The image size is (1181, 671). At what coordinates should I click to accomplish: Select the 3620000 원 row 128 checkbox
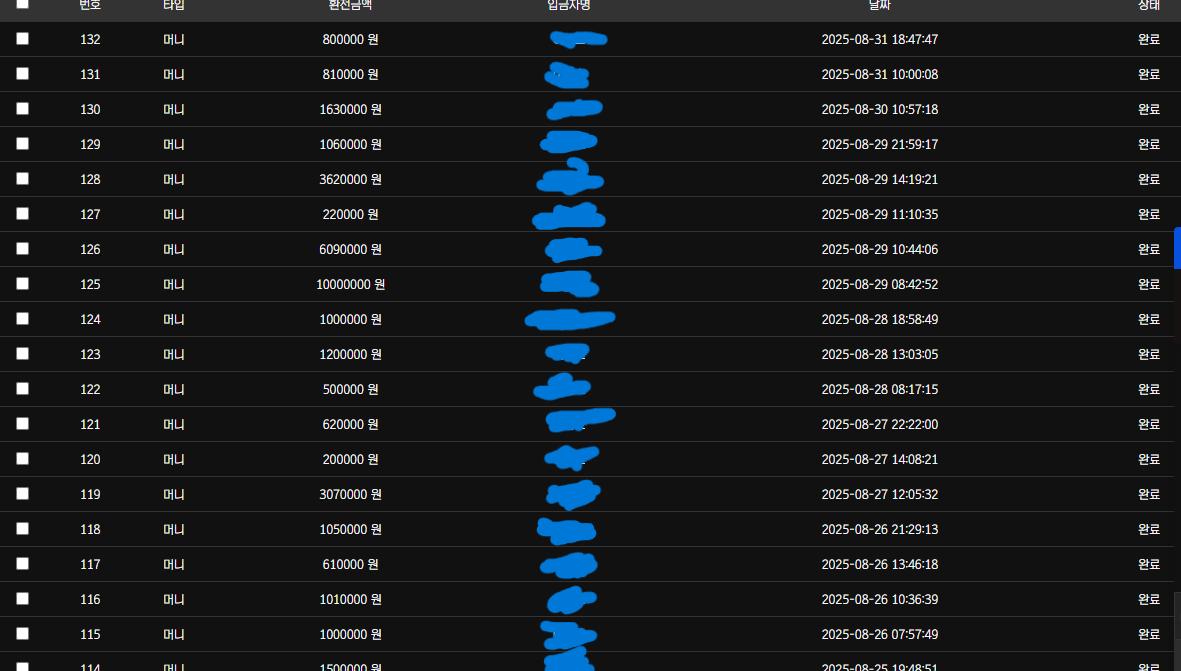point(23,179)
